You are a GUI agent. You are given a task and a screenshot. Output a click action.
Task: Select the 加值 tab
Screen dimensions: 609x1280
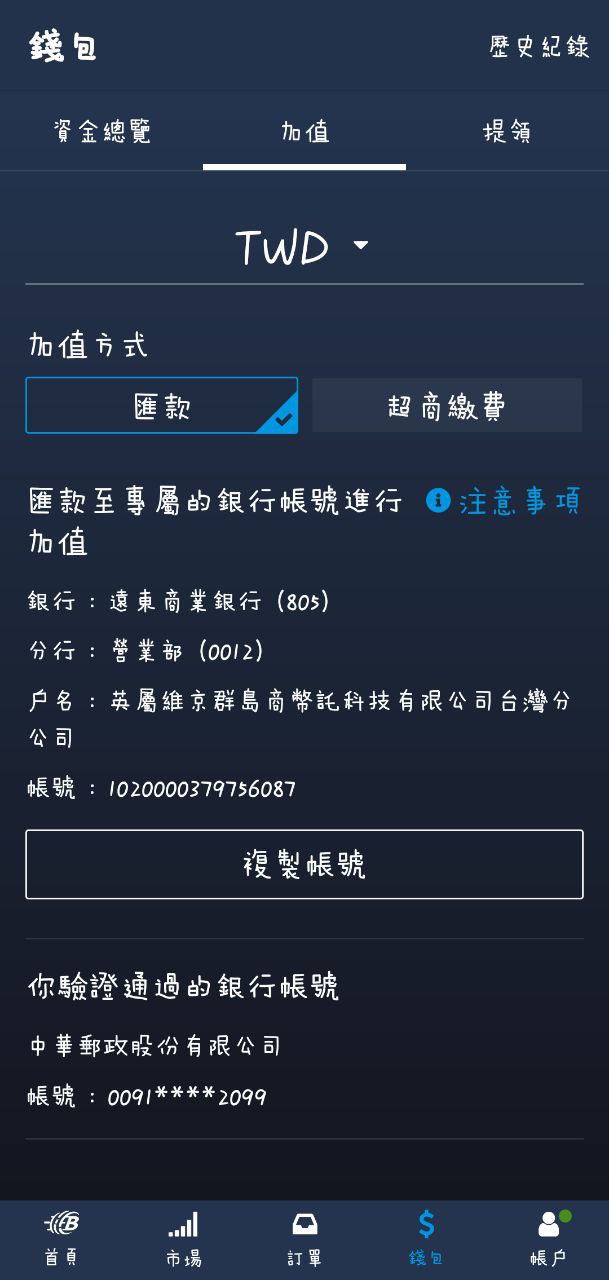[x=305, y=132]
